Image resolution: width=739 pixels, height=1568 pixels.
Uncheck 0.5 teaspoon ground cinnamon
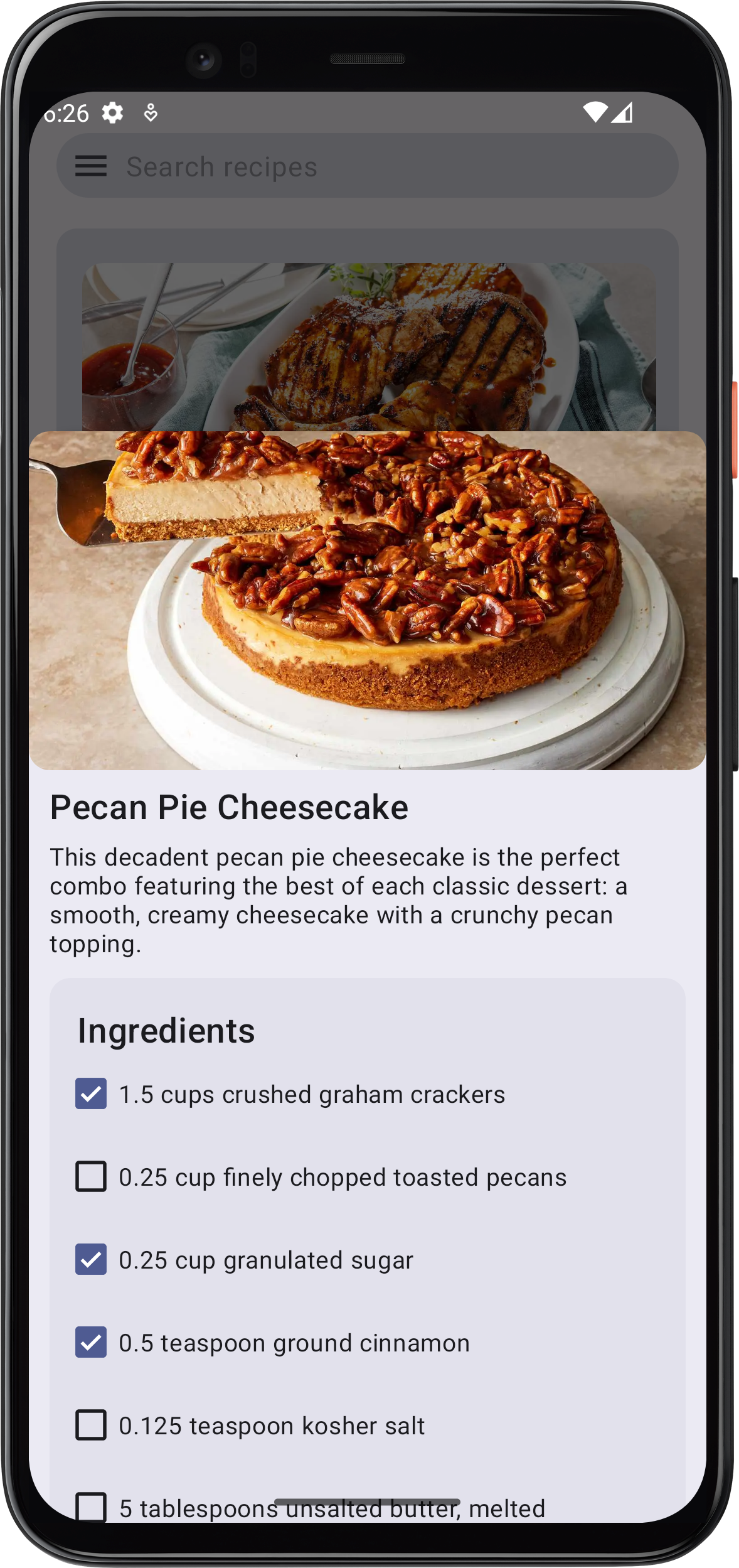pos(91,1343)
